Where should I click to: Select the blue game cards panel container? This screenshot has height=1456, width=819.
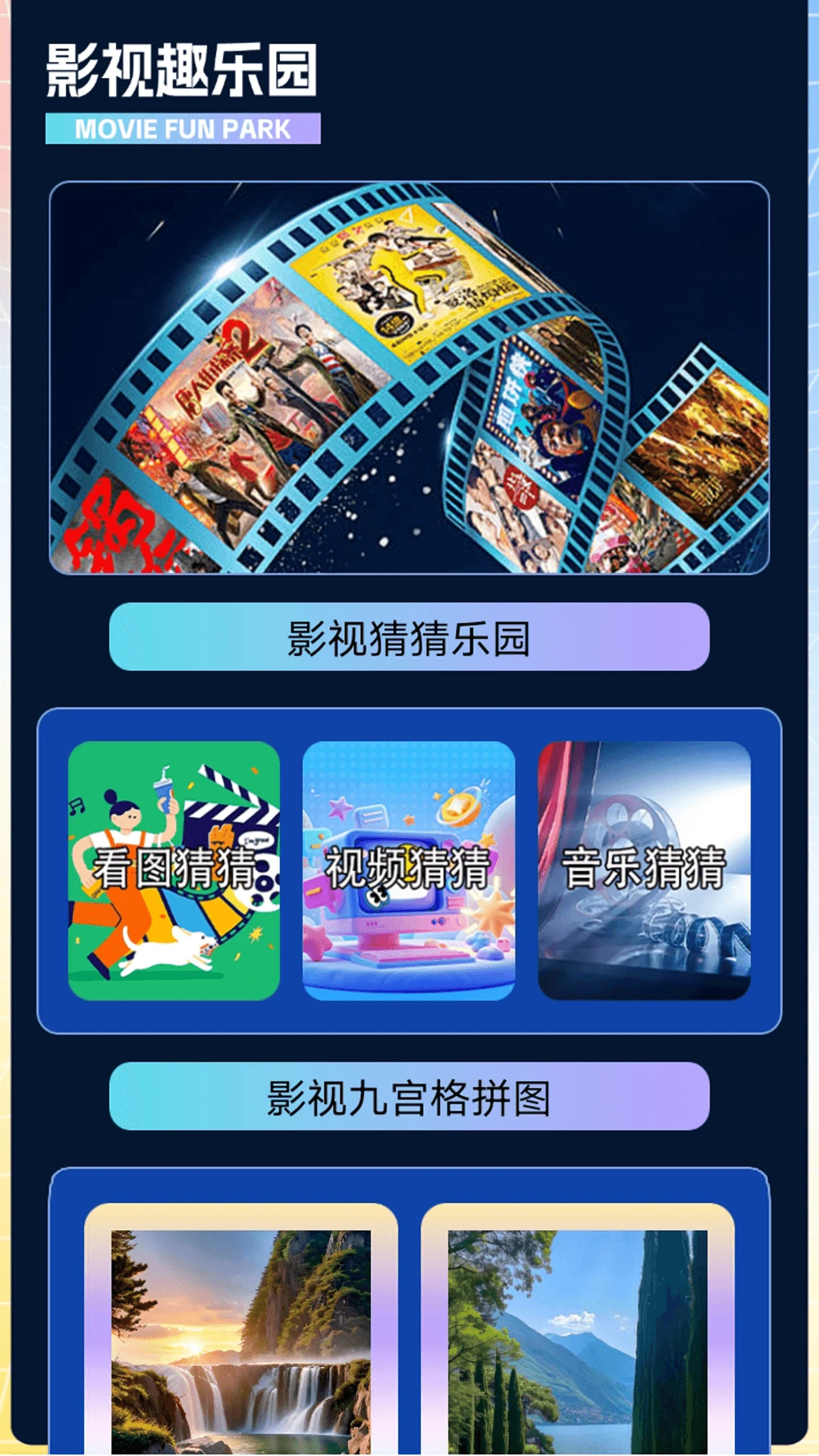pos(409,872)
